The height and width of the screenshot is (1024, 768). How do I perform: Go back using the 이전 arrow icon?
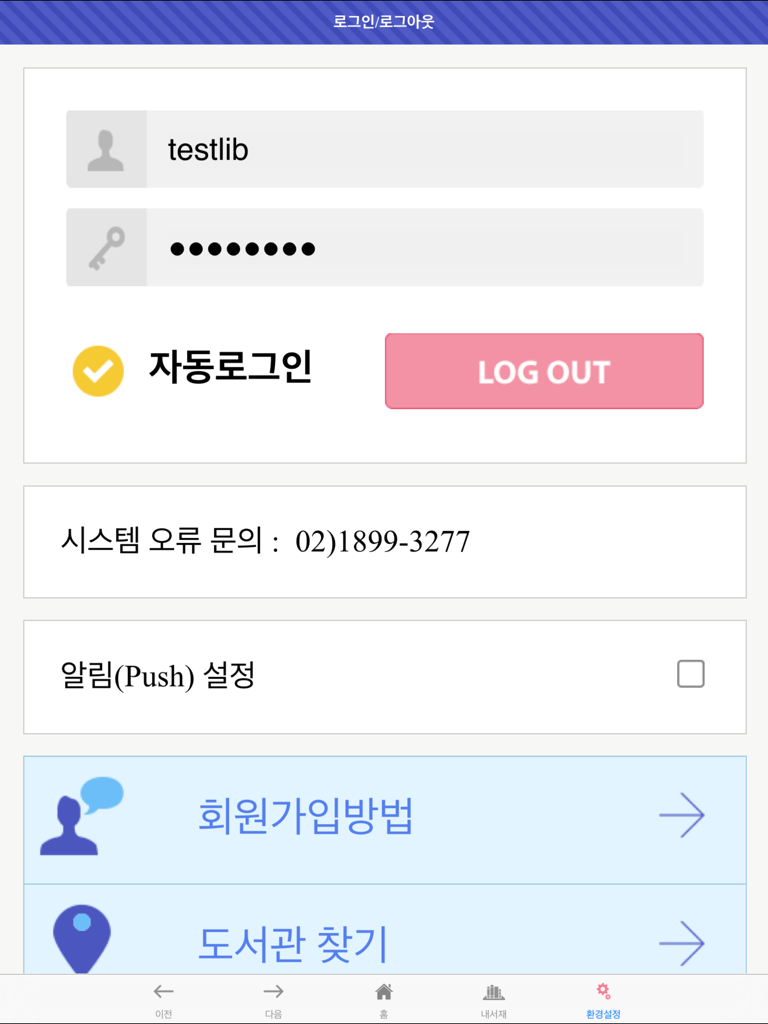[164, 992]
